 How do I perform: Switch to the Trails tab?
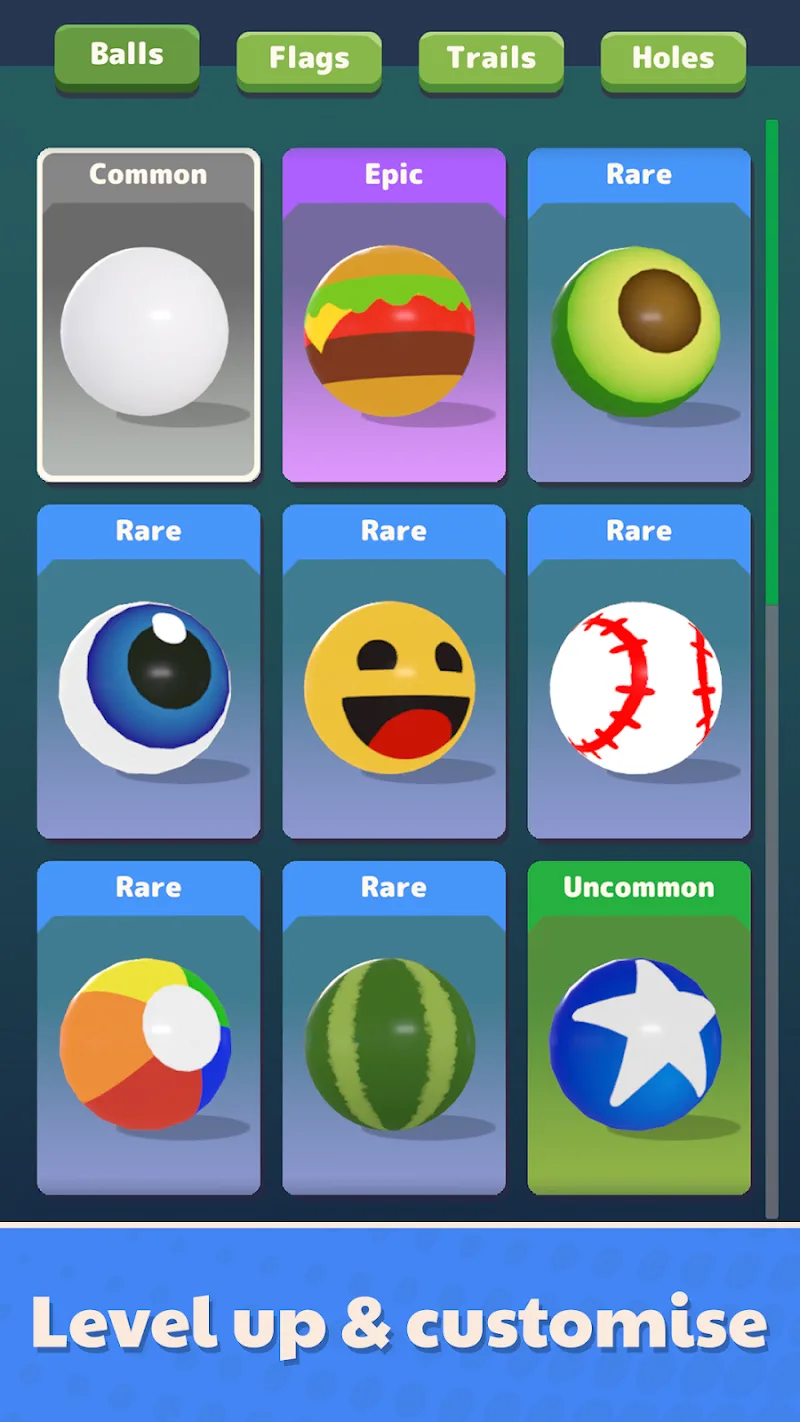(x=491, y=59)
